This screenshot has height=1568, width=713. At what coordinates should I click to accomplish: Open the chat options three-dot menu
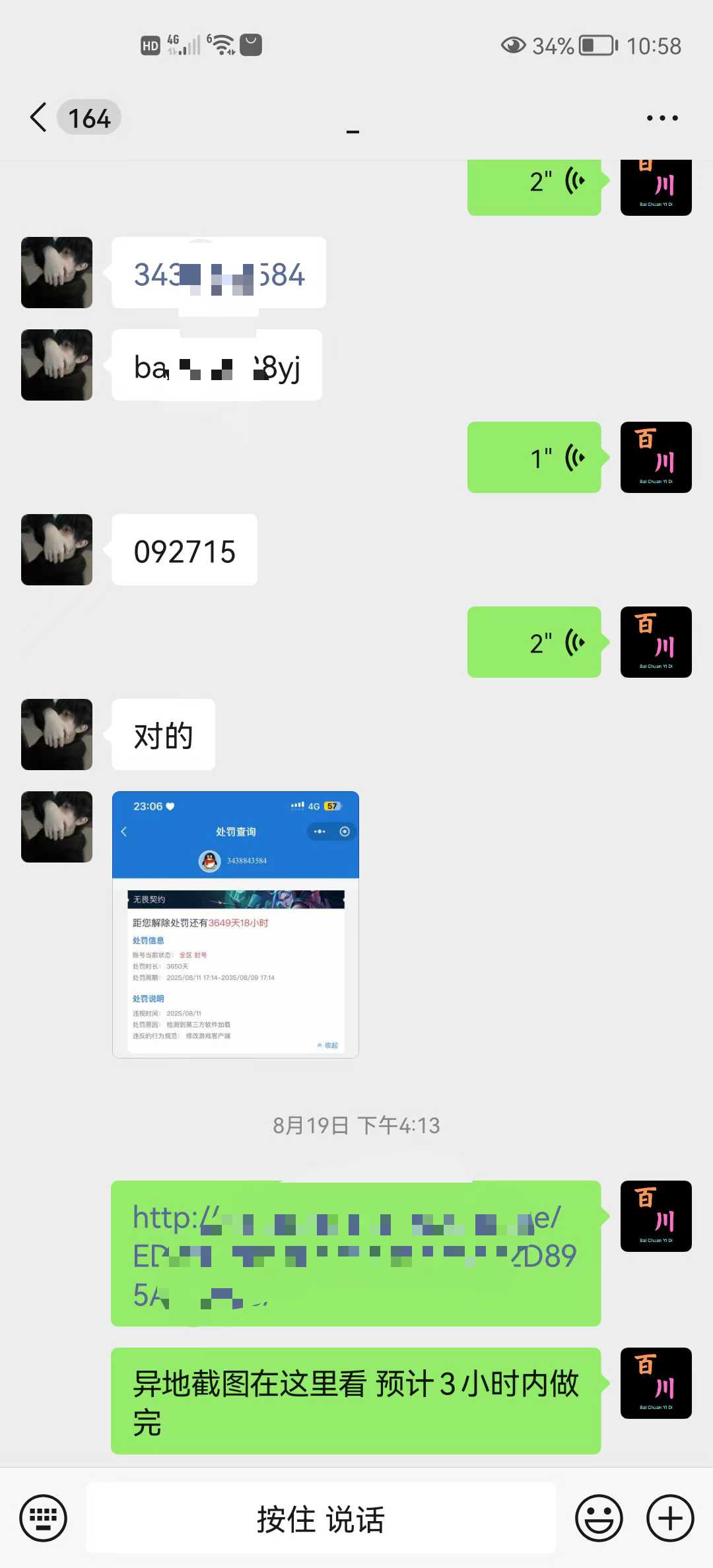click(662, 118)
